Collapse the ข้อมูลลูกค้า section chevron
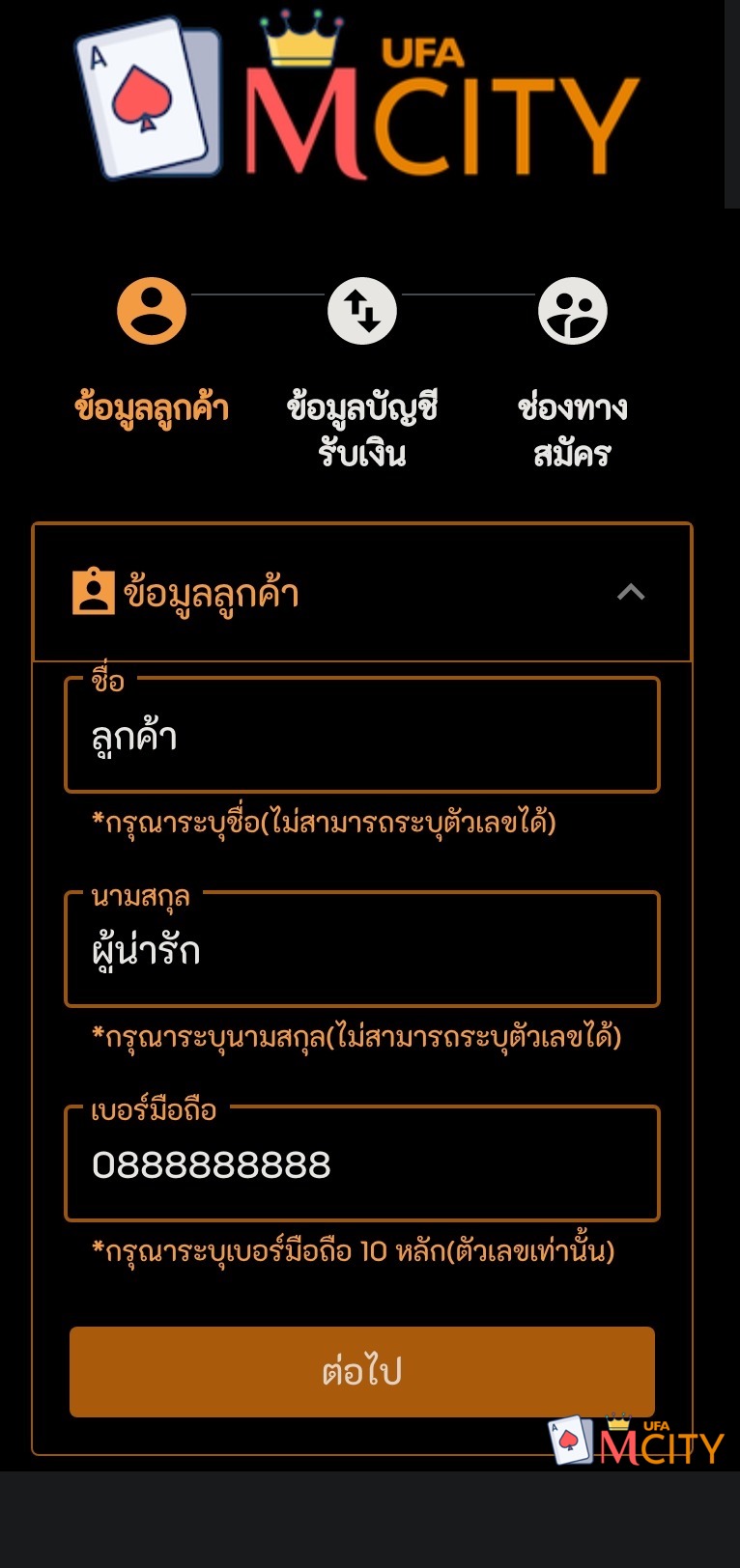Image resolution: width=740 pixels, height=1568 pixels. (631, 592)
